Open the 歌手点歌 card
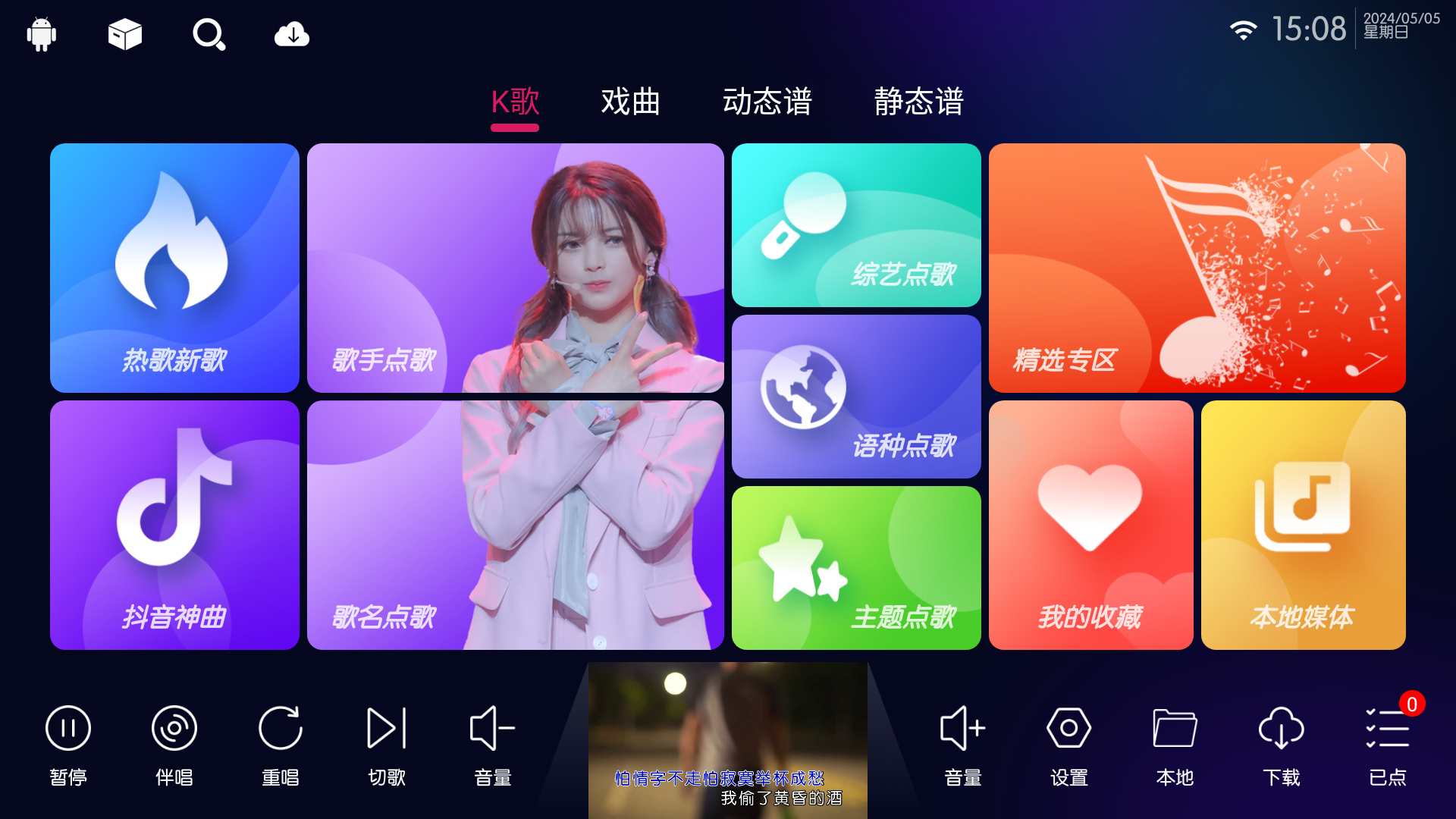Viewport: 1456px width, 819px height. 515,268
